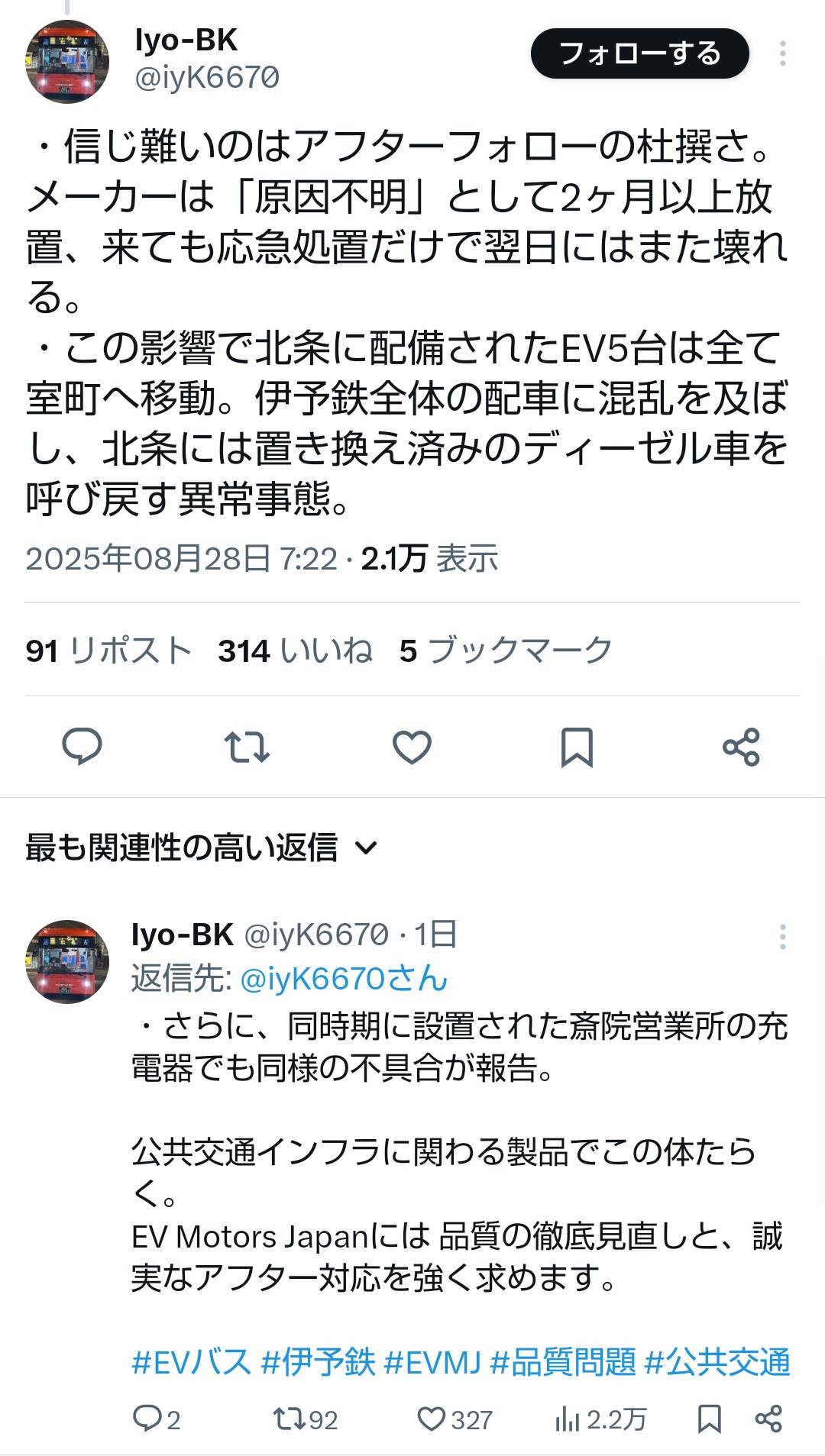
Task: View the list of 91 リポスト
Action: (108, 651)
